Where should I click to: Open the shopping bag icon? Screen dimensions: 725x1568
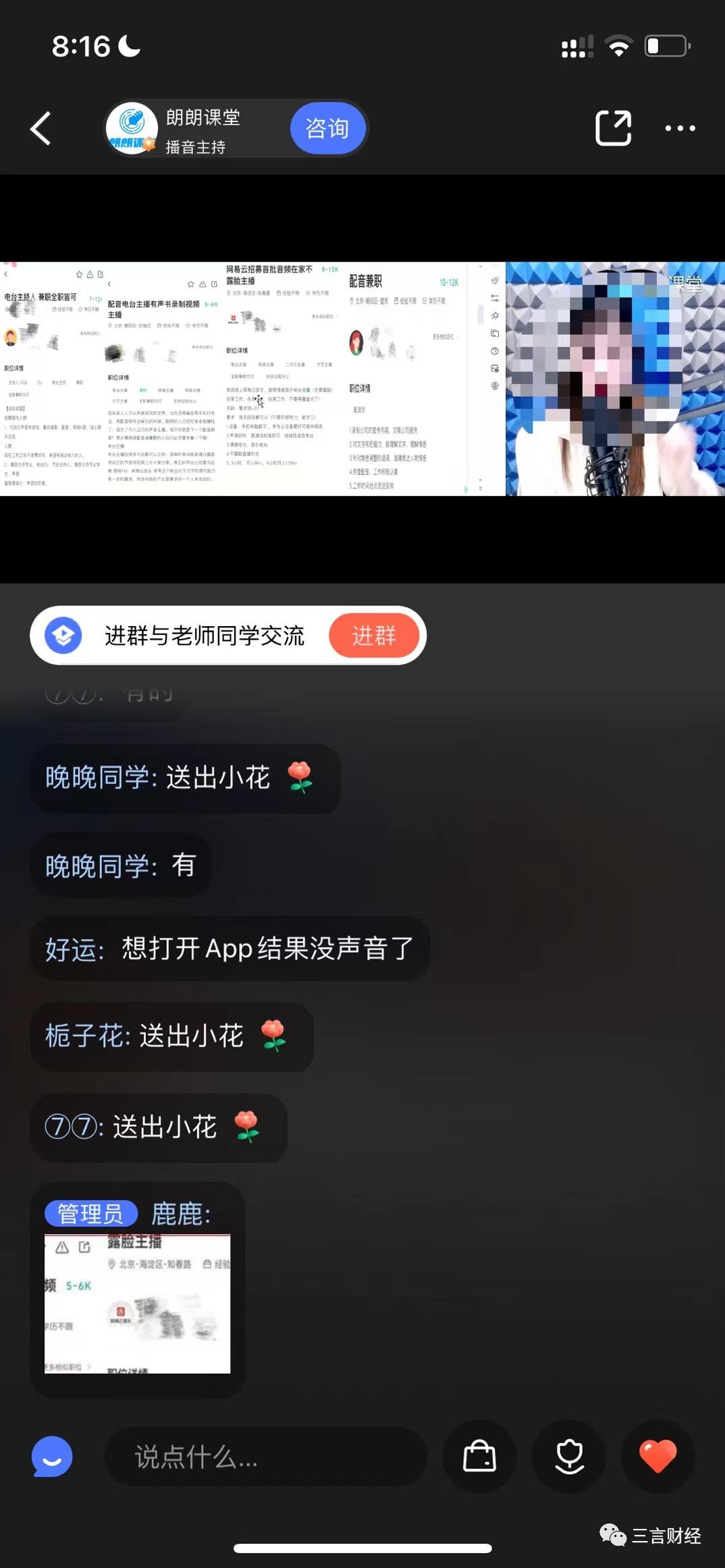pos(479,1457)
